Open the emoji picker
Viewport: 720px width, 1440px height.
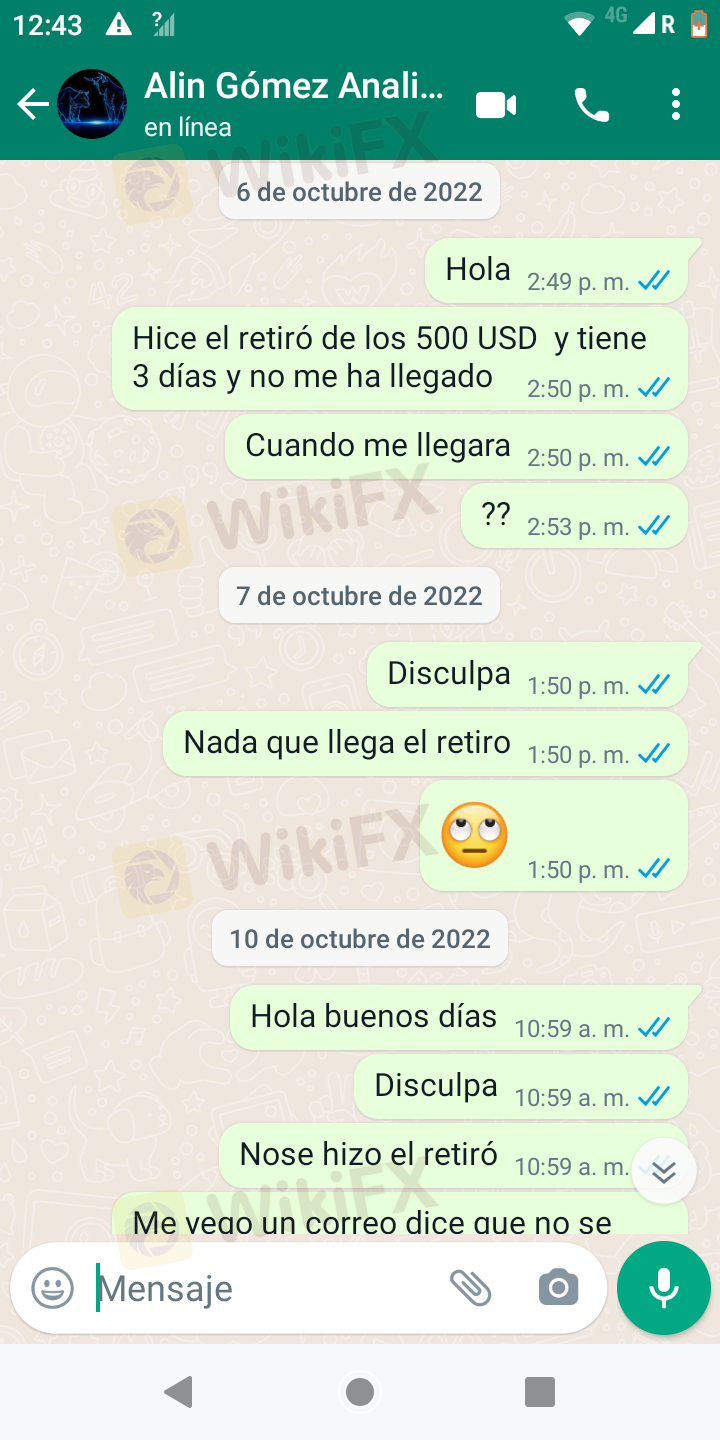pos(52,1288)
